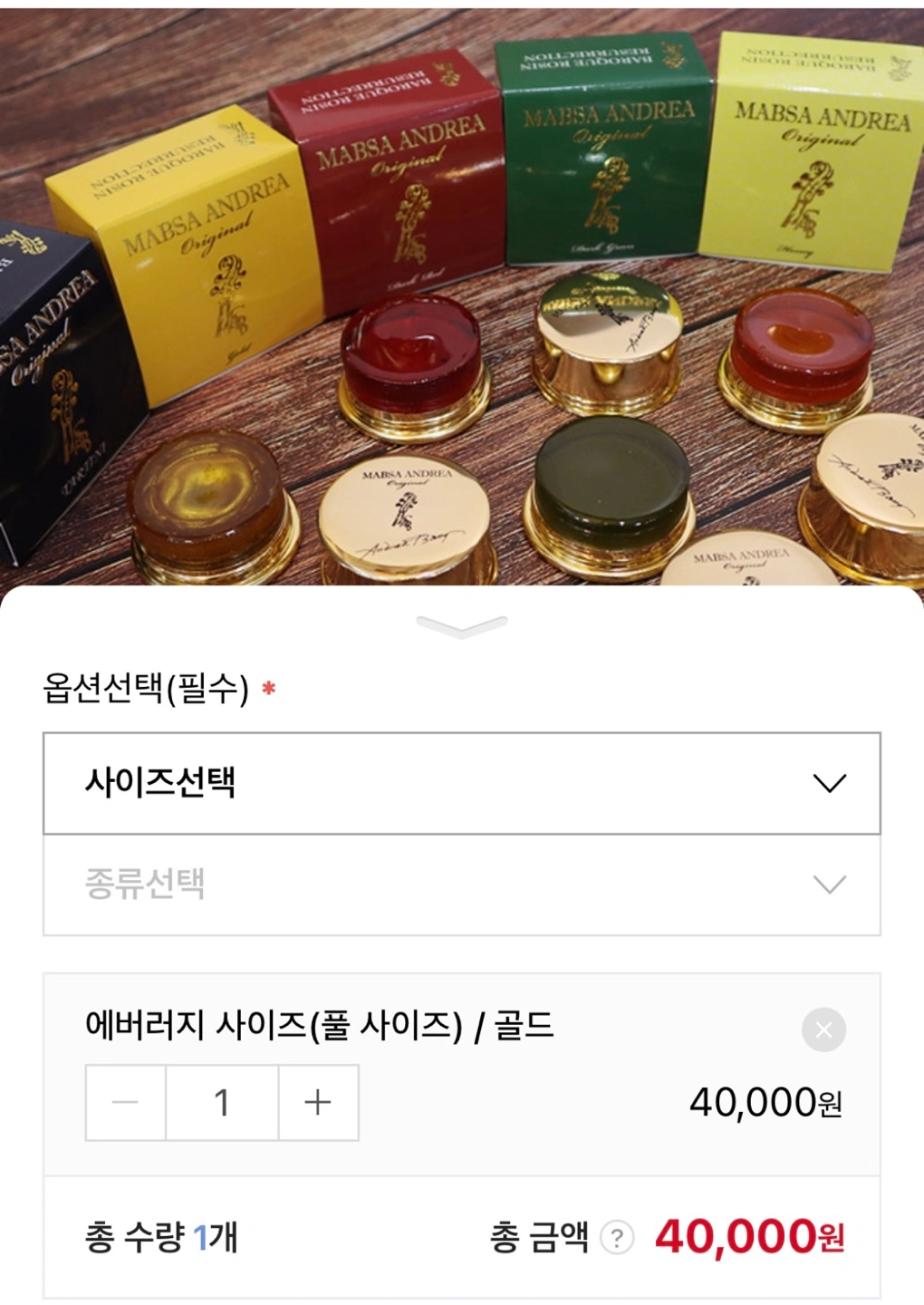Open the 종류선택 dropdown
Viewport: 924px width, 1305px height.
[x=461, y=884]
